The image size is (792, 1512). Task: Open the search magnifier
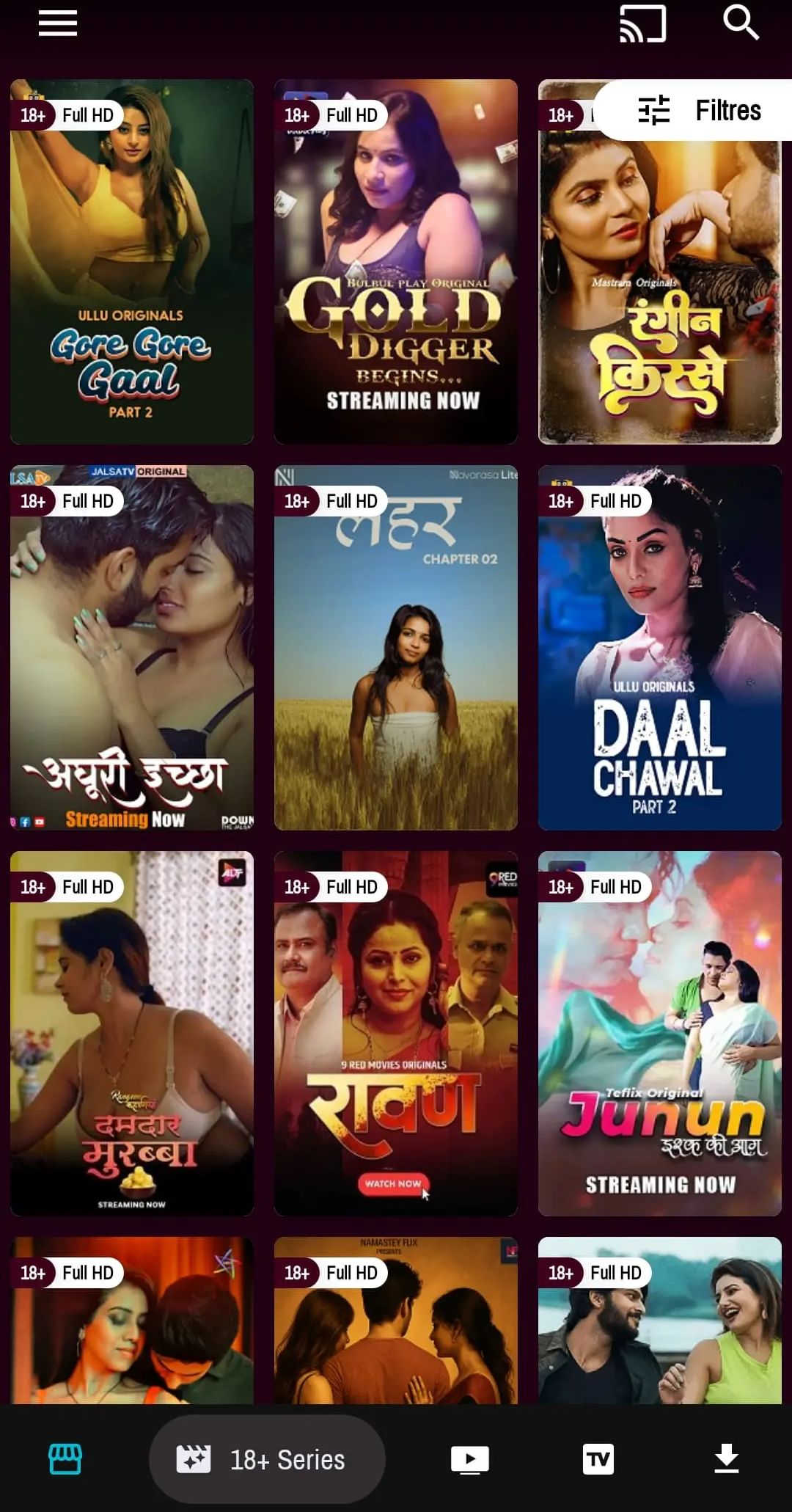740,22
